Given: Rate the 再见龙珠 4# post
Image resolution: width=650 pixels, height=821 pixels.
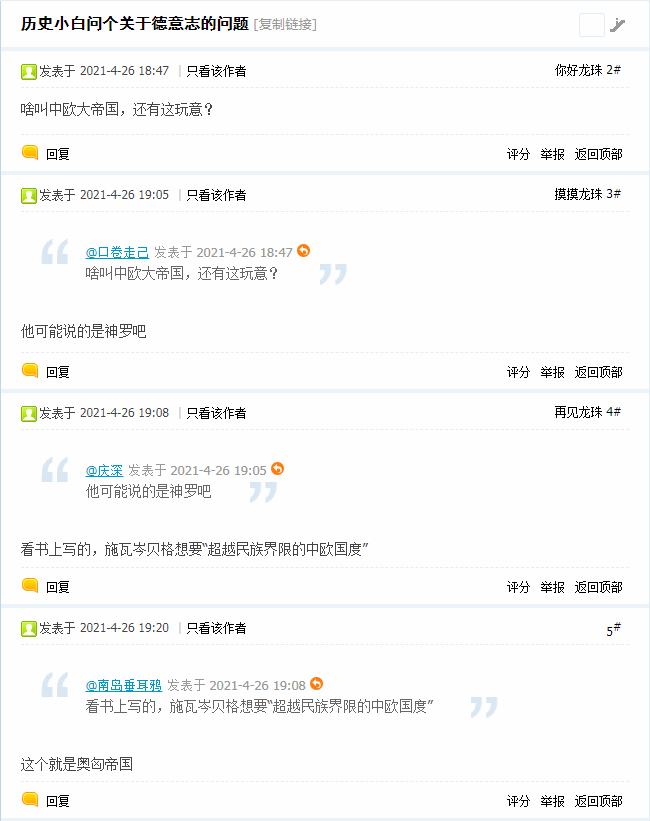Looking at the screenshot, I should (518, 587).
